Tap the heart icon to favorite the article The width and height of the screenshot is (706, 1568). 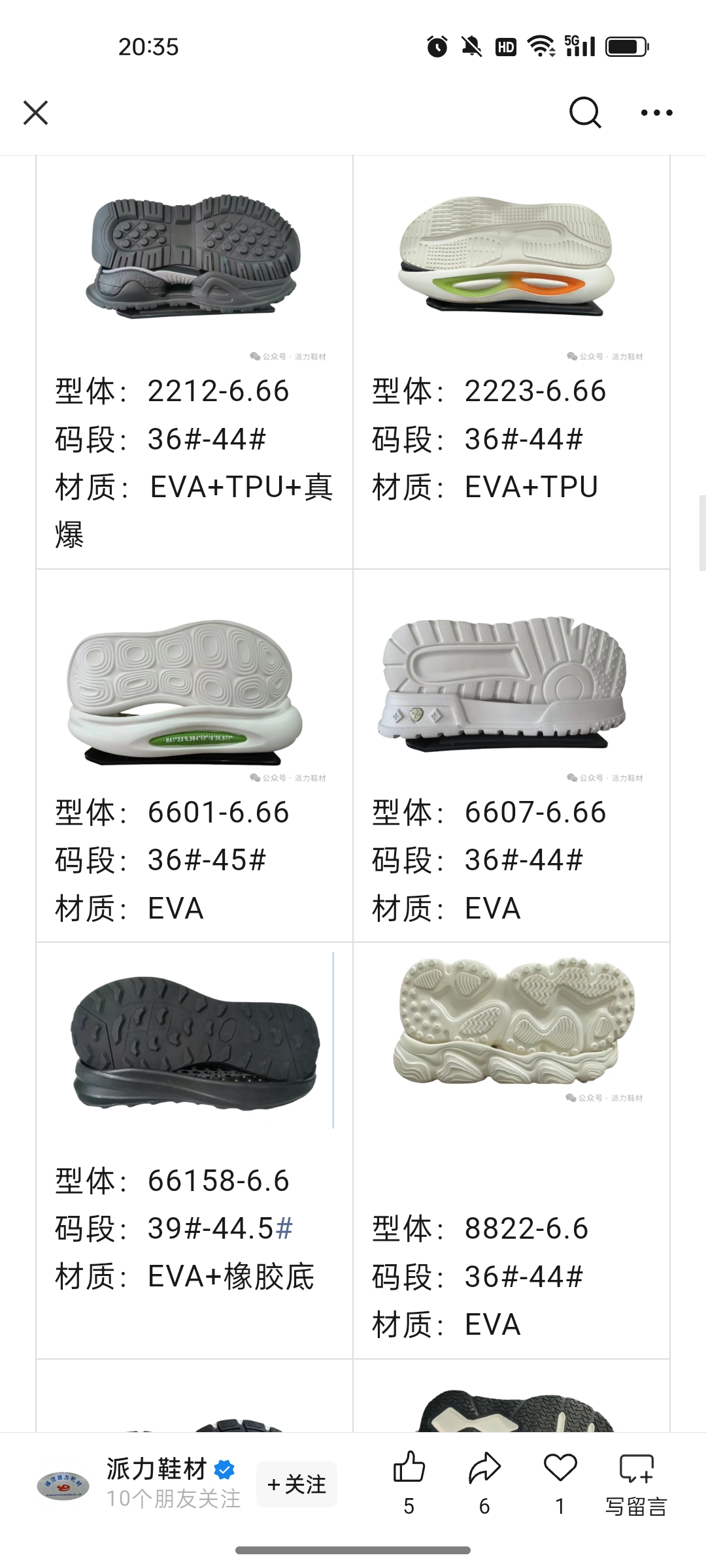pos(560,1468)
